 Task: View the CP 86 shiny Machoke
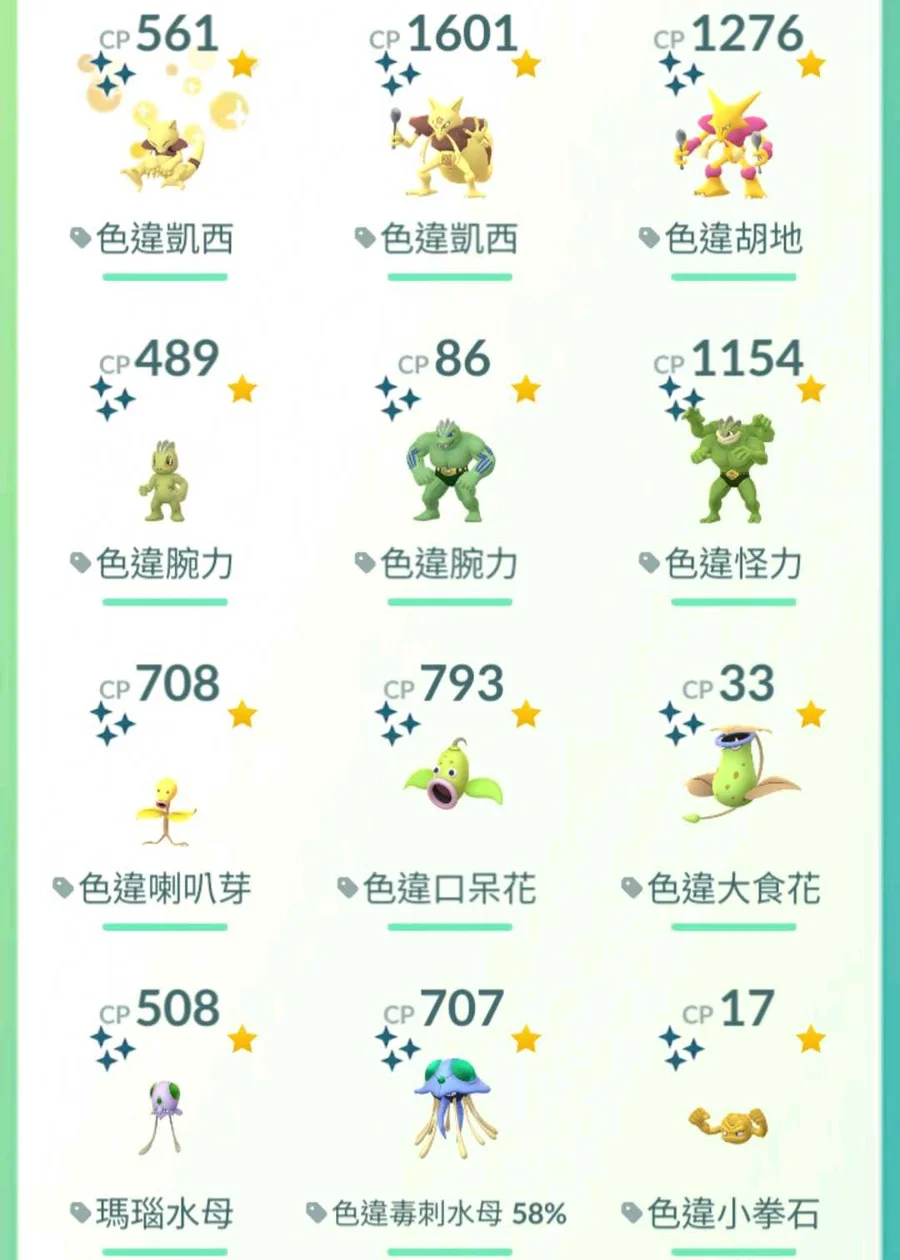(448, 472)
